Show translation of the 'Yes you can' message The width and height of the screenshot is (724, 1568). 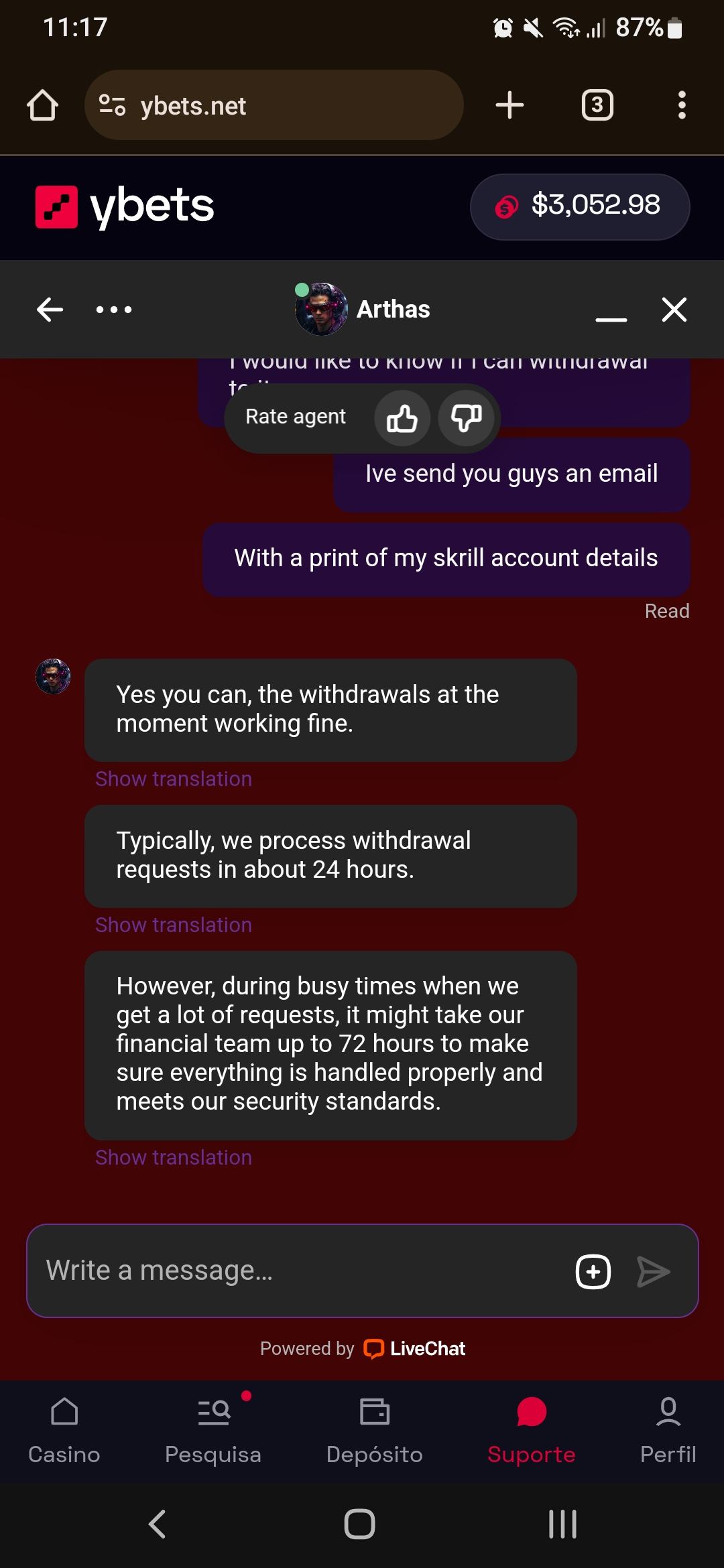(x=174, y=779)
